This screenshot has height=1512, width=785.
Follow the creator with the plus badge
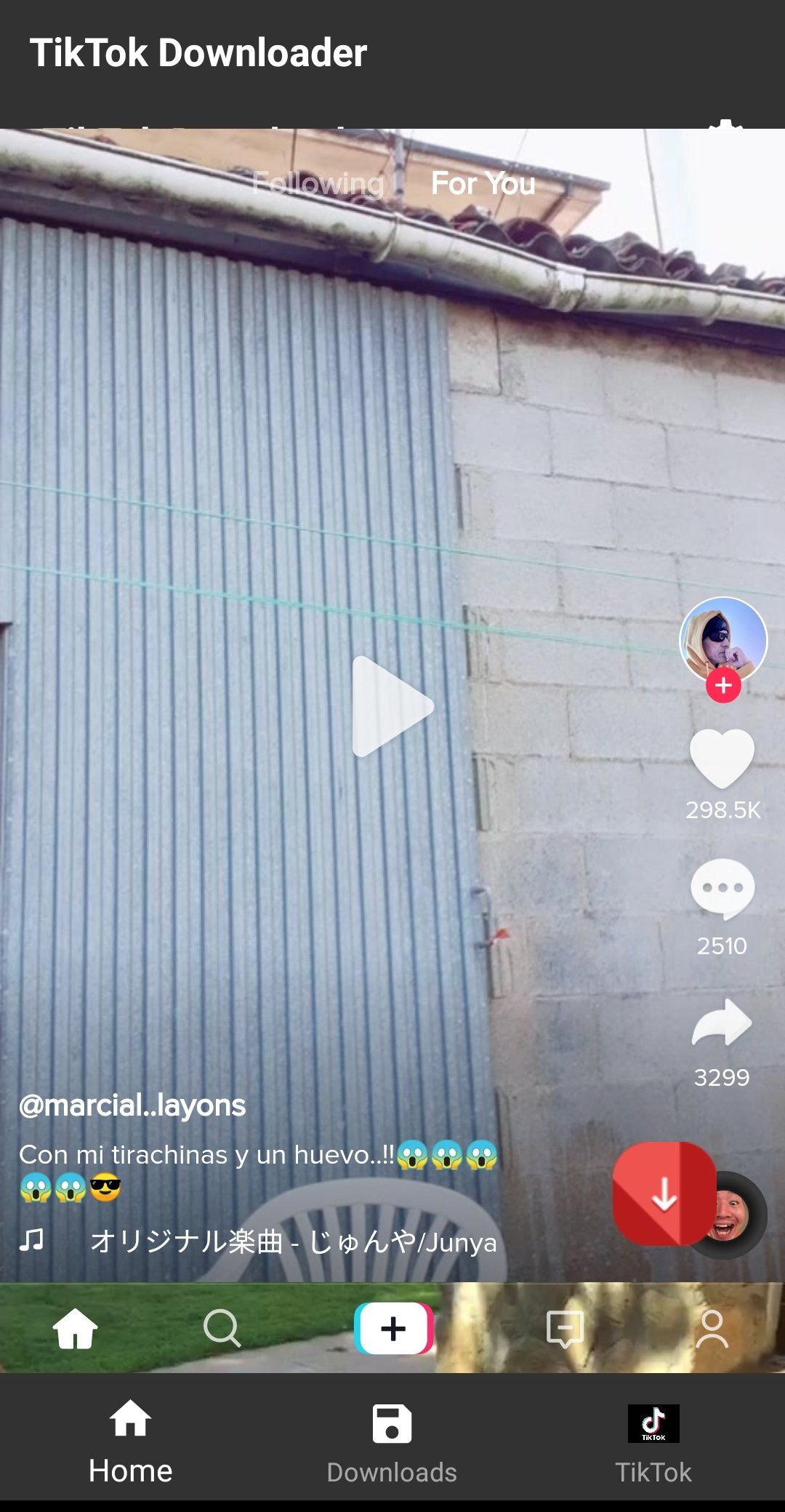pos(723,685)
